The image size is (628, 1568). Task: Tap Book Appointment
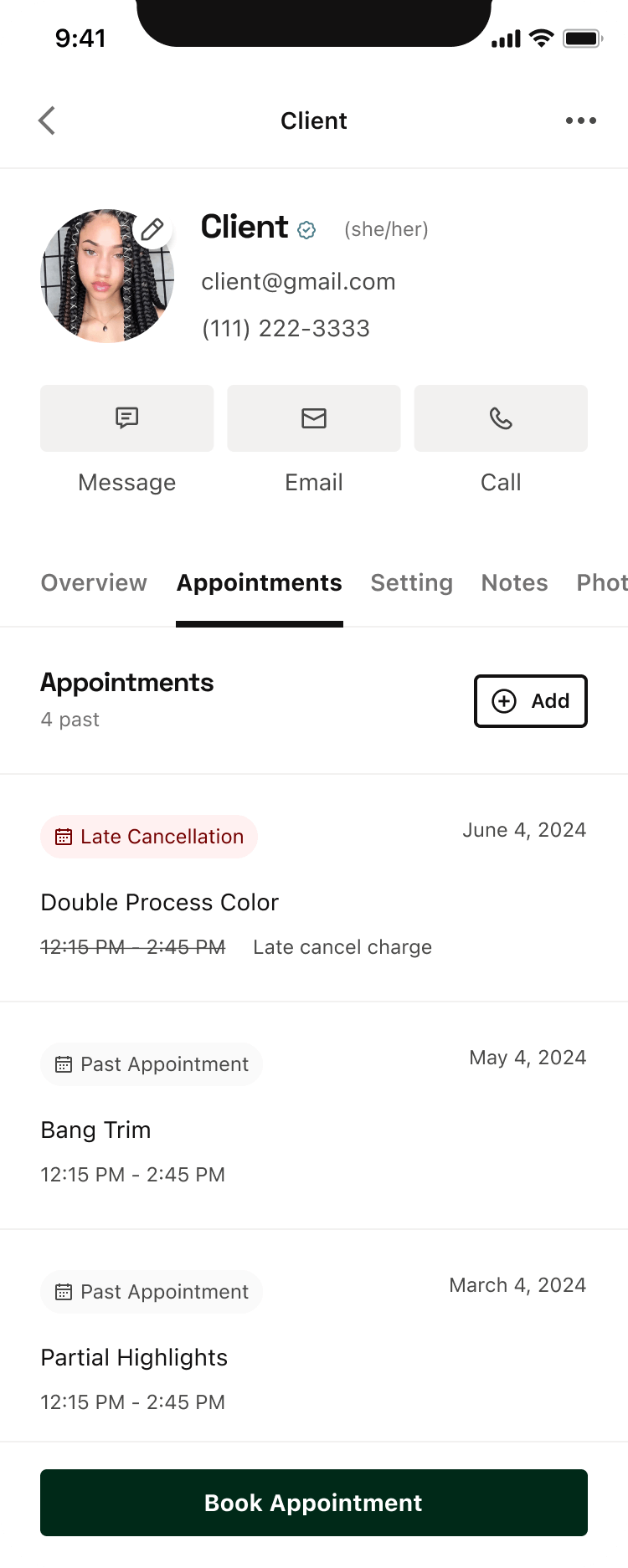[314, 1503]
